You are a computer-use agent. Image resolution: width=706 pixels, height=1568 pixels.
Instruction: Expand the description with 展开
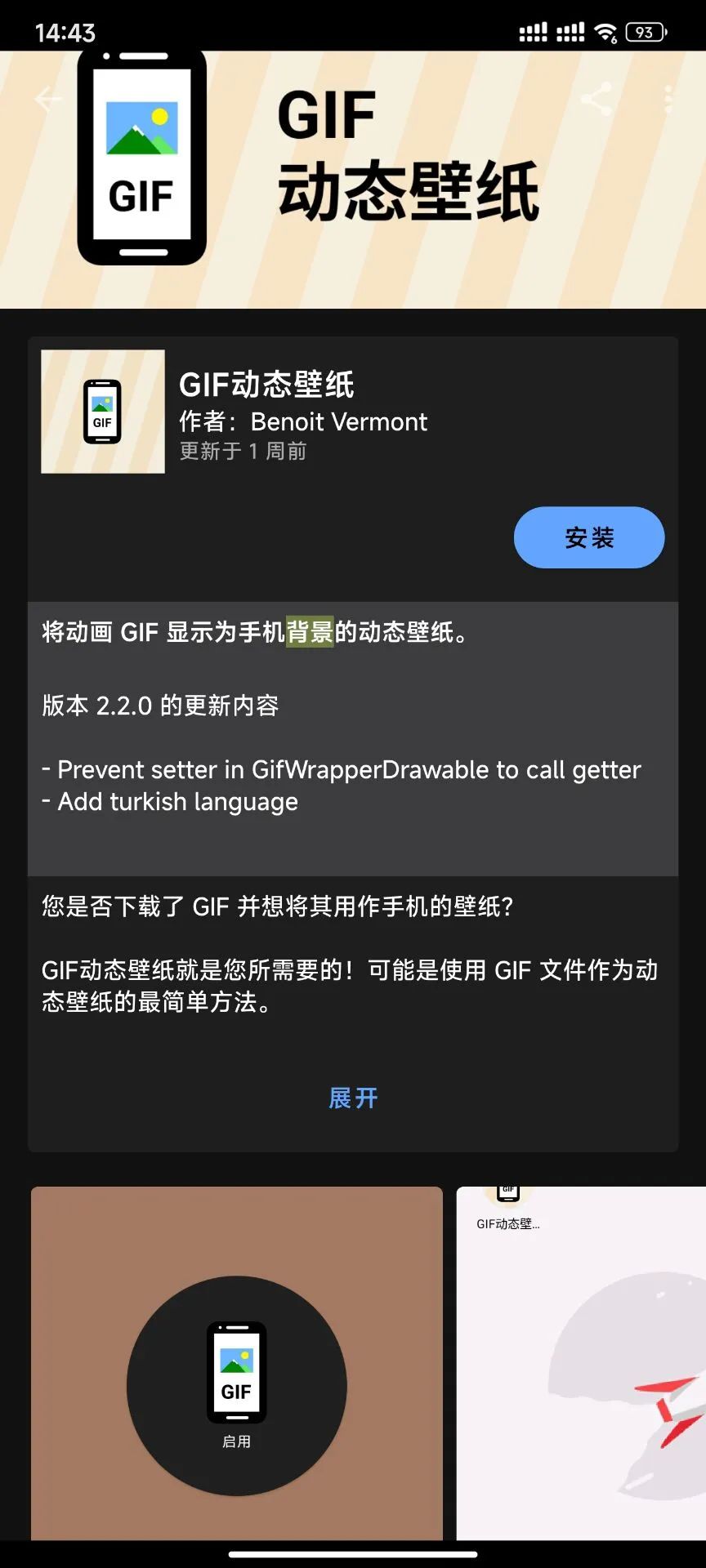353,1098
